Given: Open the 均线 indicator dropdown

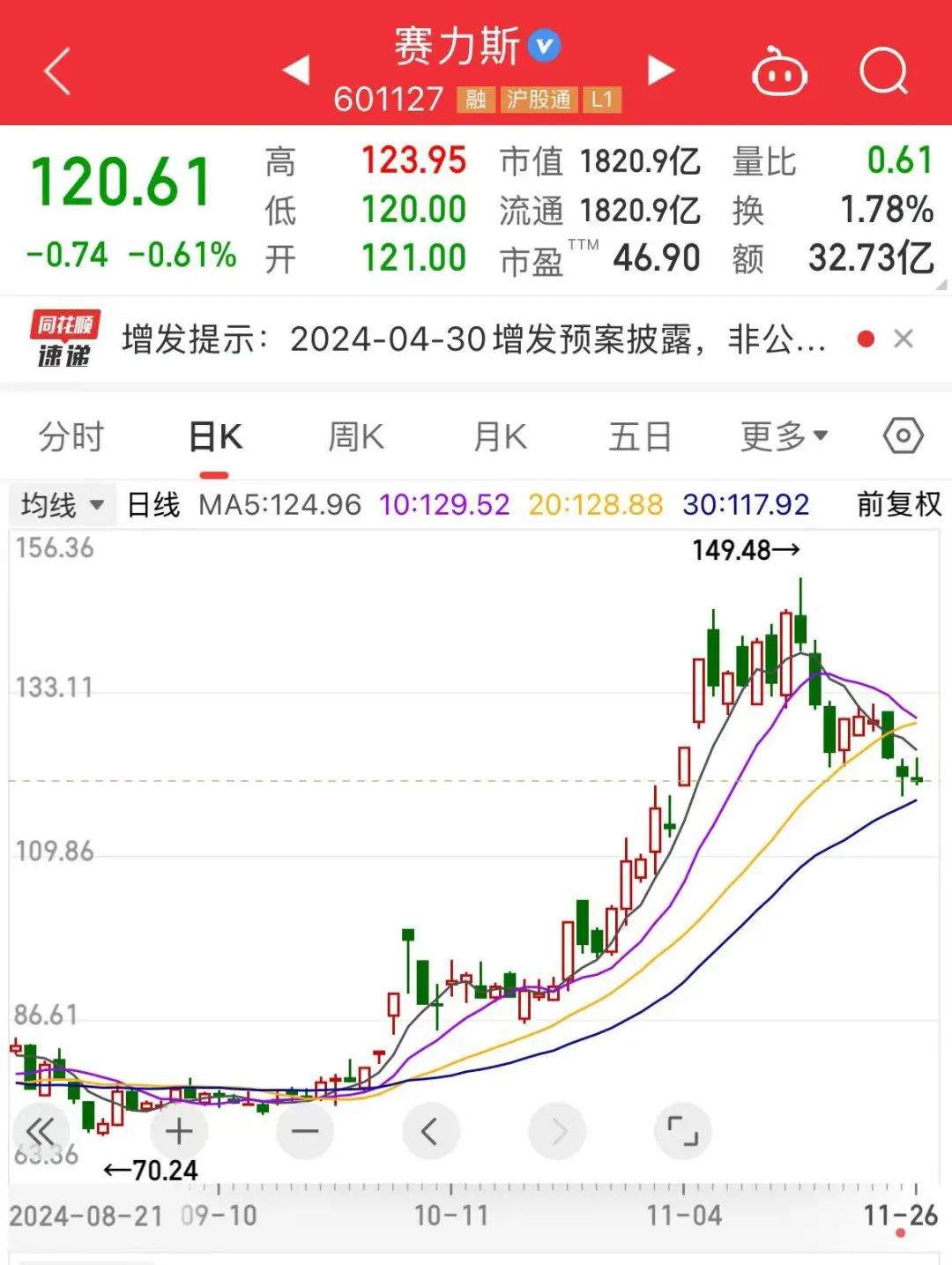Looking at the screenshot, I should coord(63,505).
